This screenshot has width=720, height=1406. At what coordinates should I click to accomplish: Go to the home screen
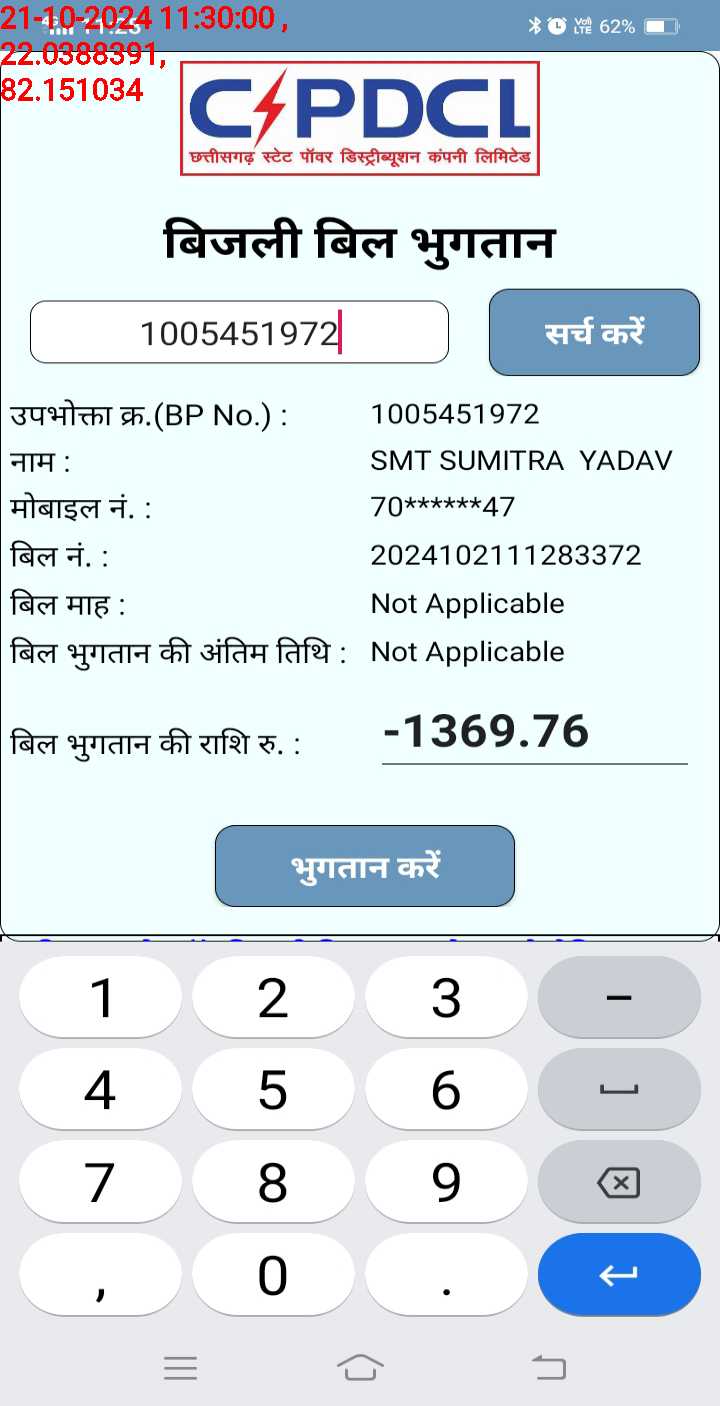click(361, 1367)
